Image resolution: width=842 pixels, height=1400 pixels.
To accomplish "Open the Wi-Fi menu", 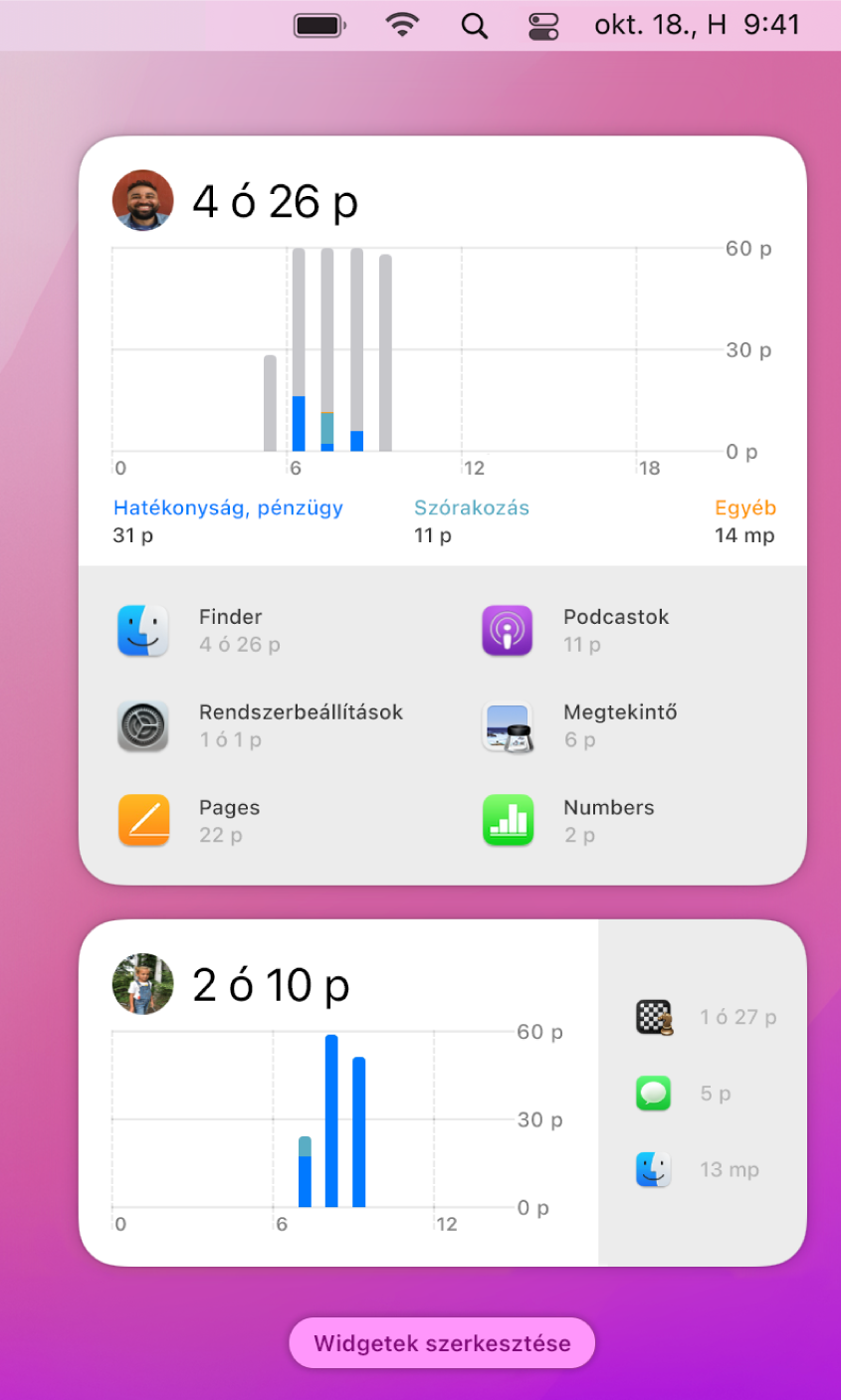I will 402,26.
